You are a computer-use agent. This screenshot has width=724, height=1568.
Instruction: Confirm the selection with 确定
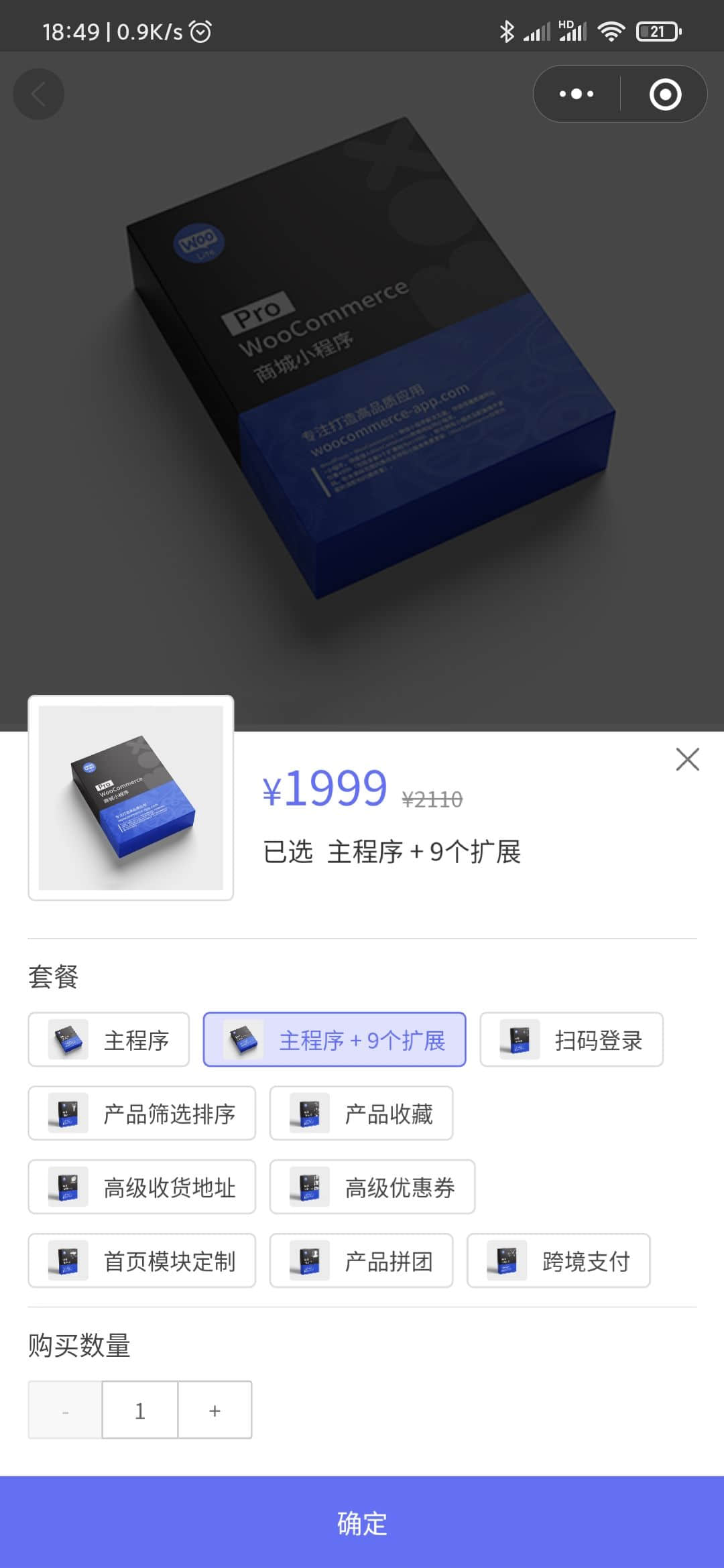[x=362, y=1522]
